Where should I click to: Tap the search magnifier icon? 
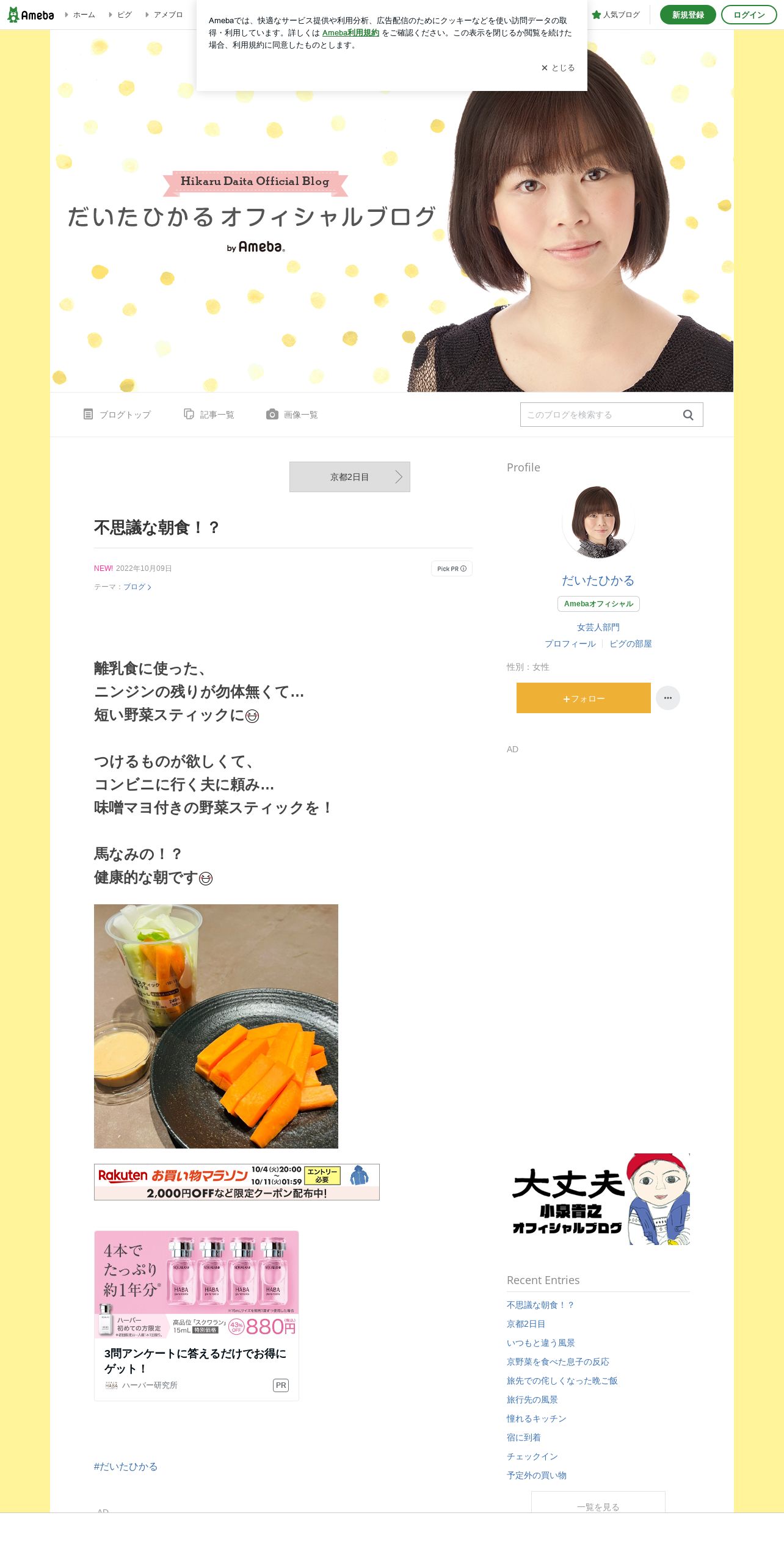[x=688, y=415]
